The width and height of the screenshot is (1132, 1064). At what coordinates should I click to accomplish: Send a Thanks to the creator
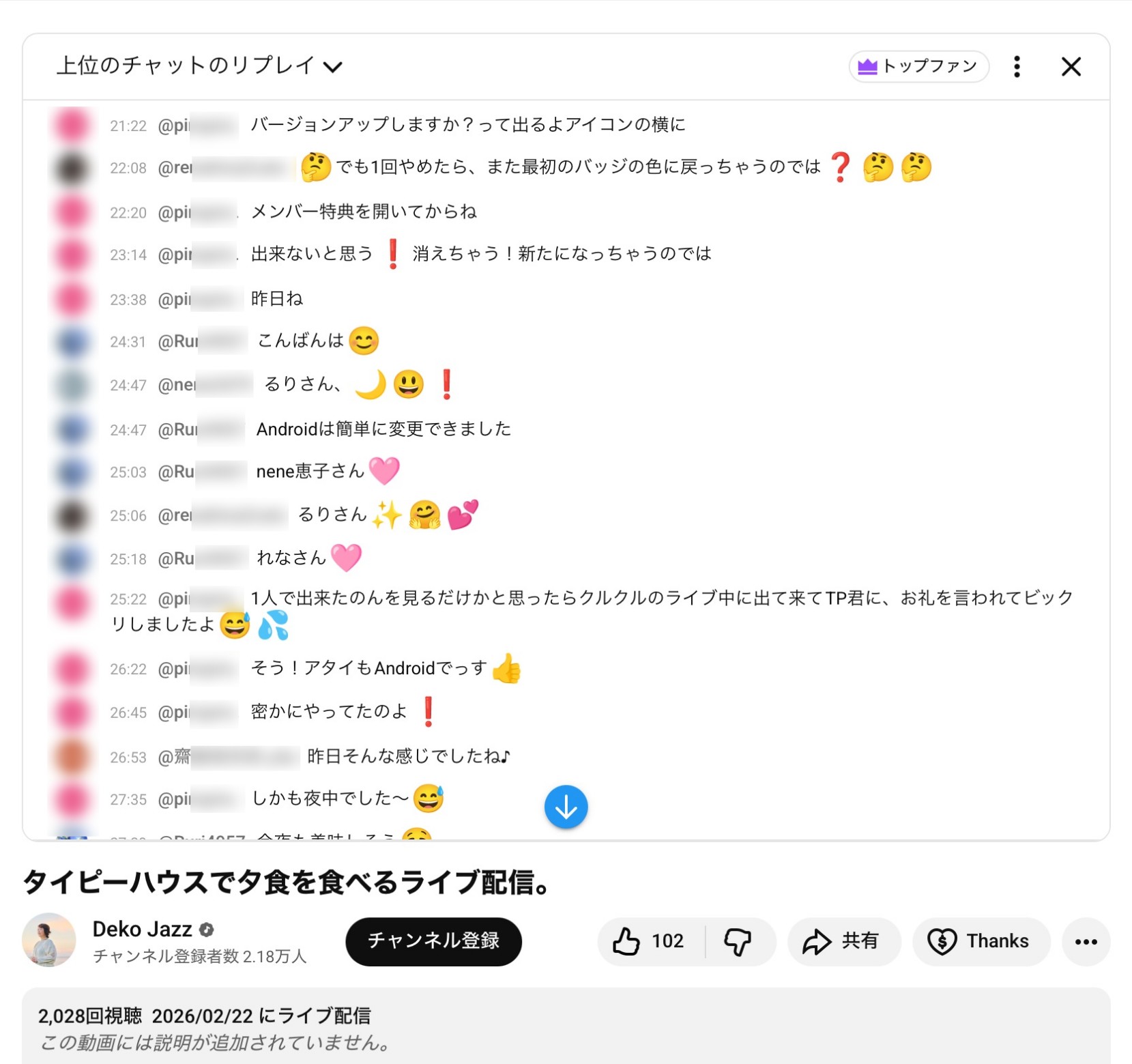pyautogui.click(x=980, y=941)
